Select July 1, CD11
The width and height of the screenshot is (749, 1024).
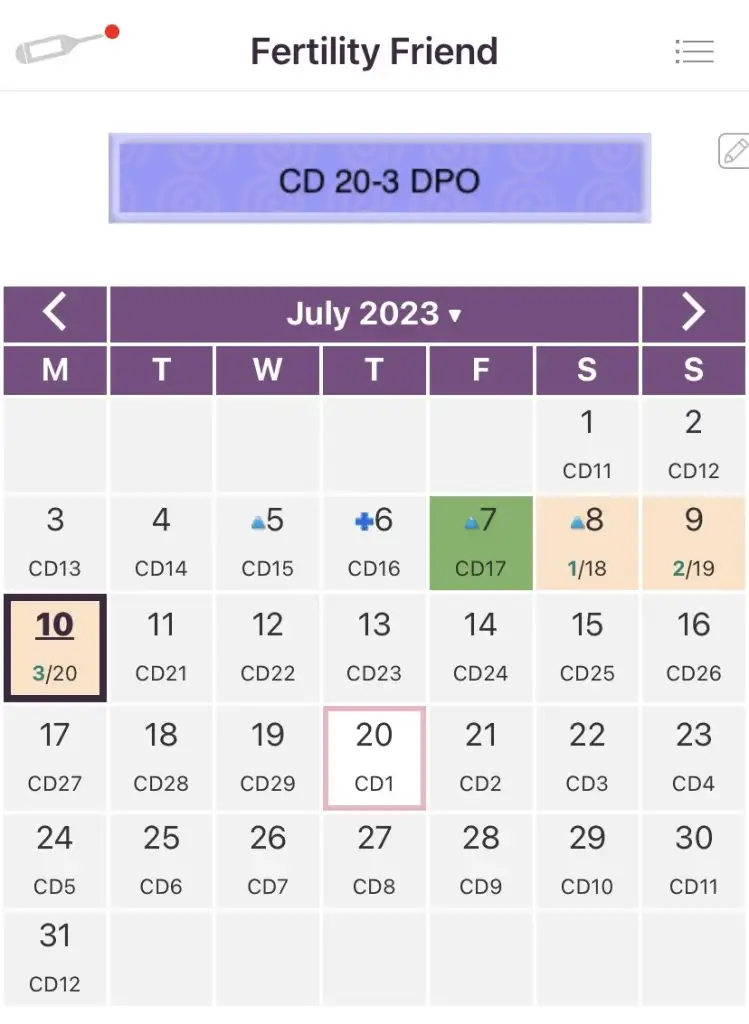click(587, 444)
